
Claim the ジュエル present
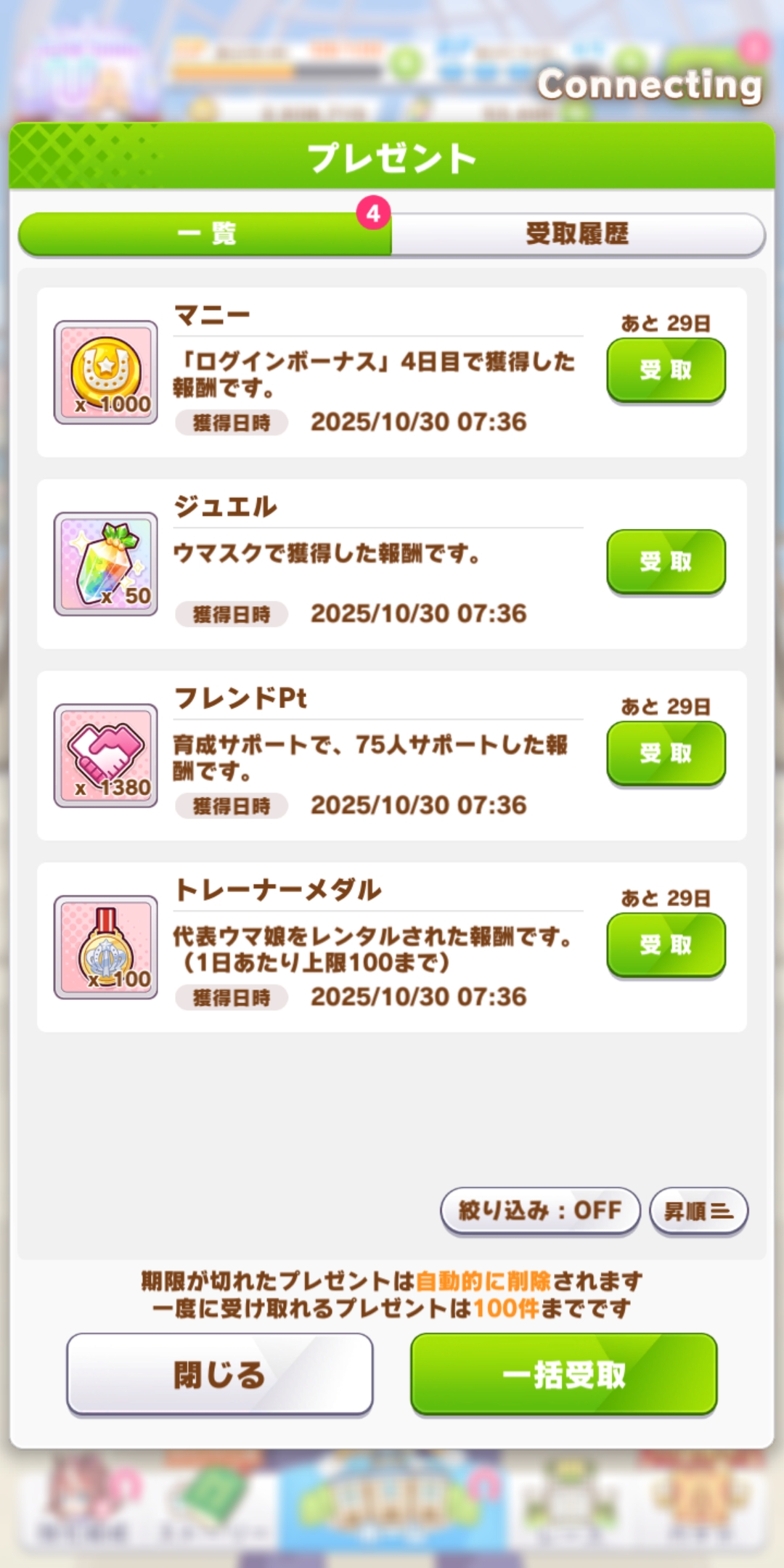pos(666,562)
